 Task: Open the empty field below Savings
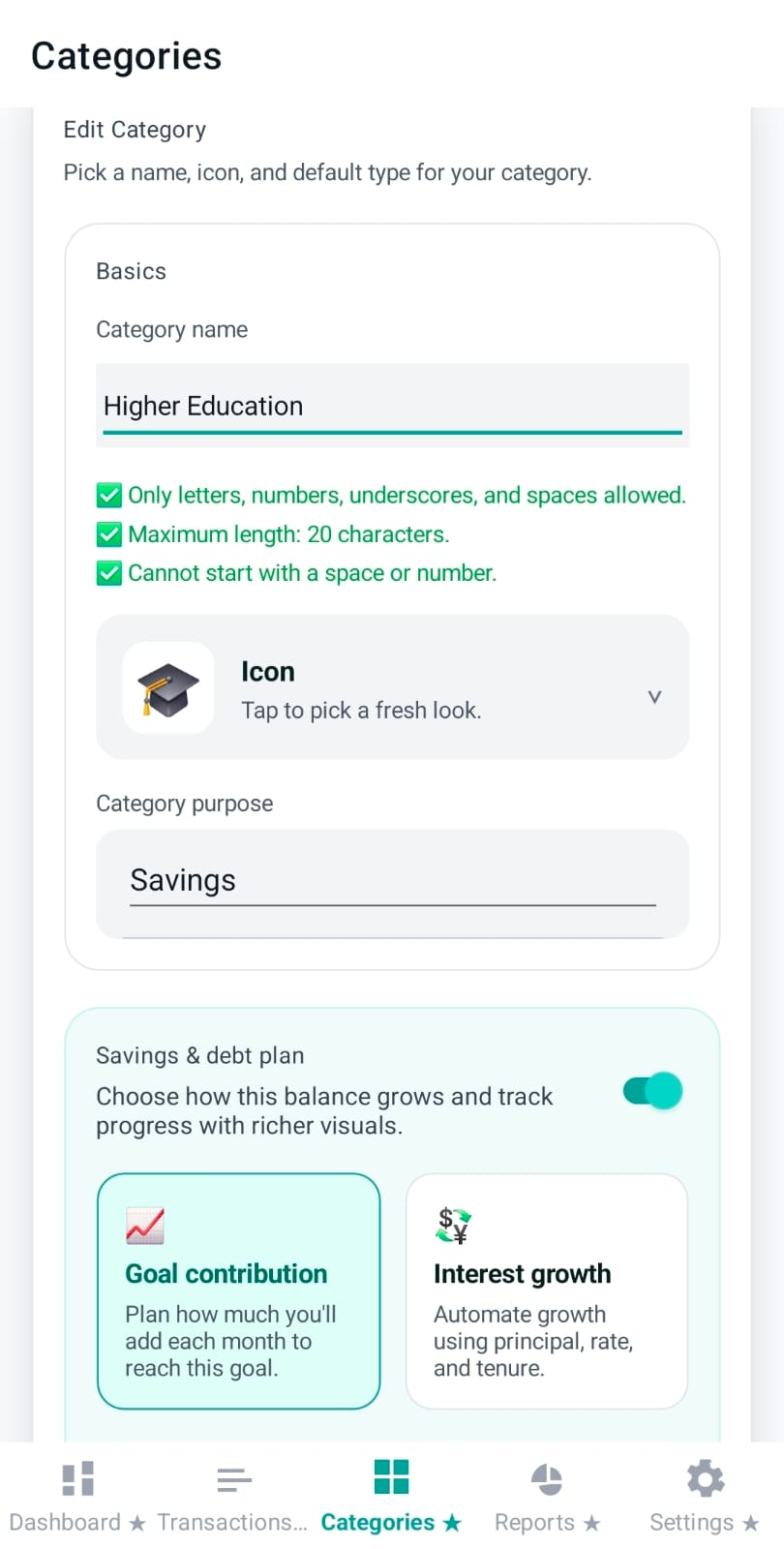point(392,932)
